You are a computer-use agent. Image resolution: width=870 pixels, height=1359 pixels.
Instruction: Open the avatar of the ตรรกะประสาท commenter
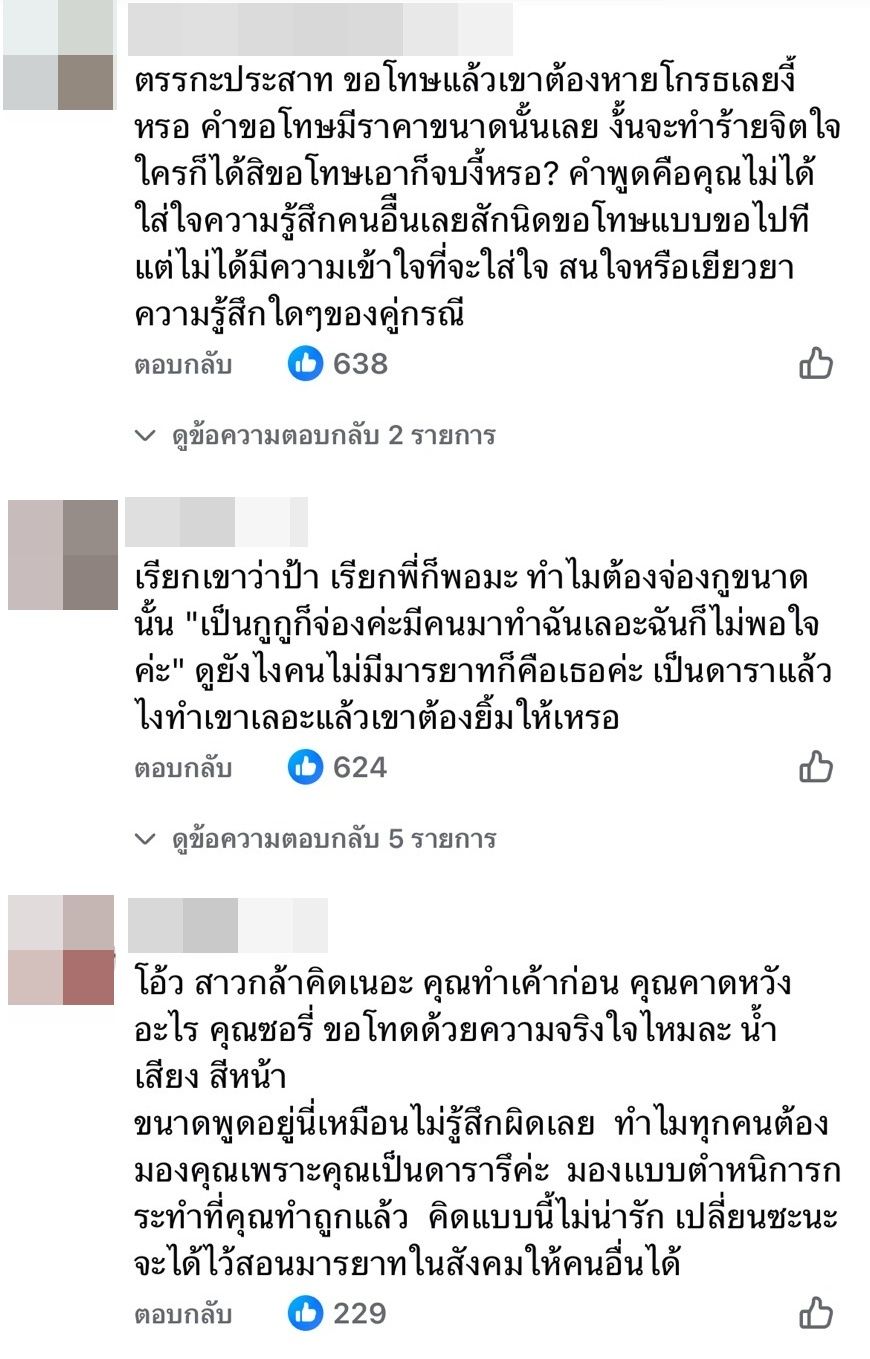point(59,55)
